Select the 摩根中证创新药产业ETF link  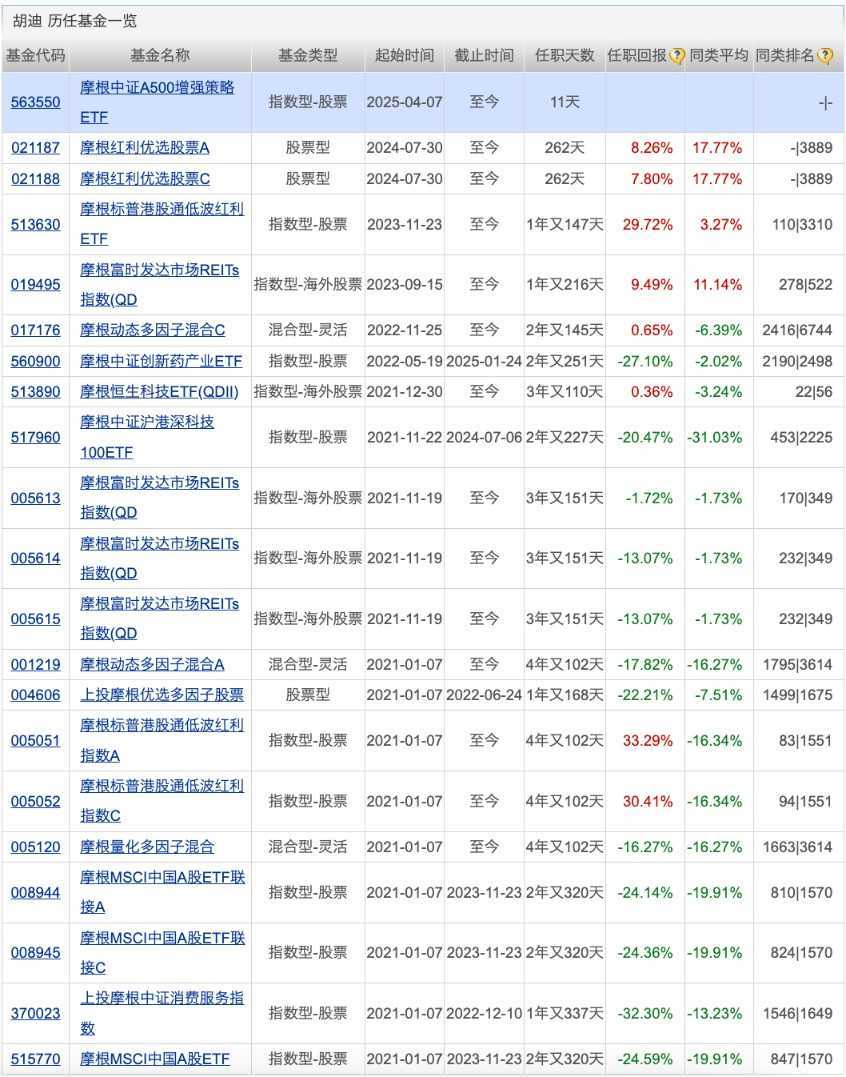161,360
